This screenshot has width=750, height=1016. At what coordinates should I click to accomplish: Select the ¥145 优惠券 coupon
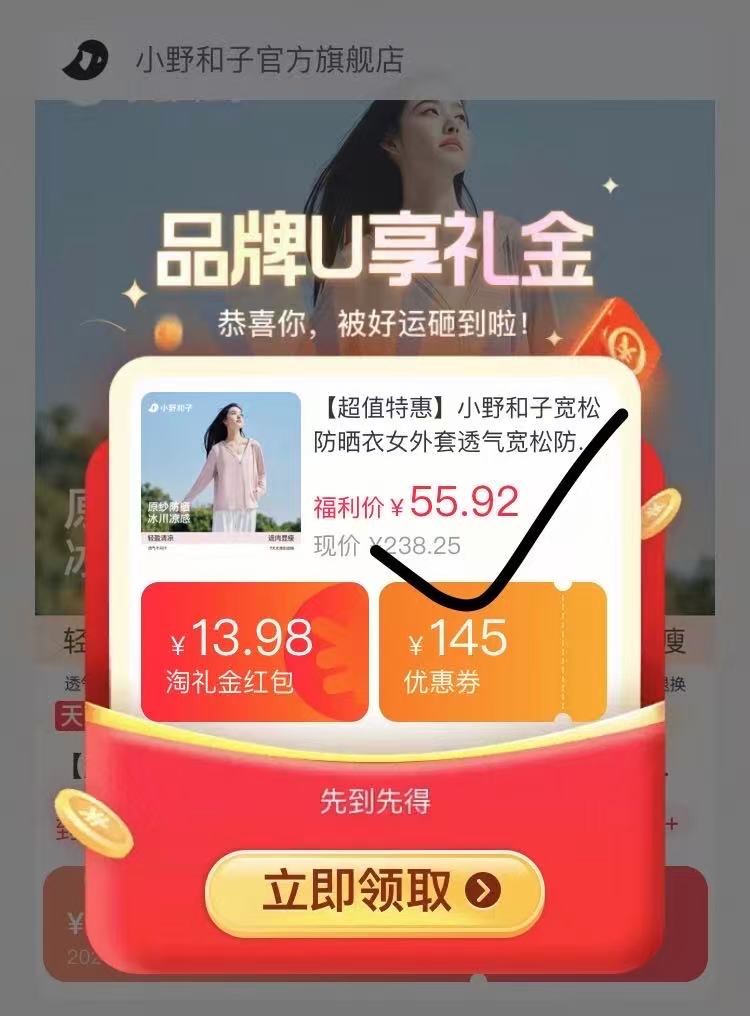pos(492,651)
